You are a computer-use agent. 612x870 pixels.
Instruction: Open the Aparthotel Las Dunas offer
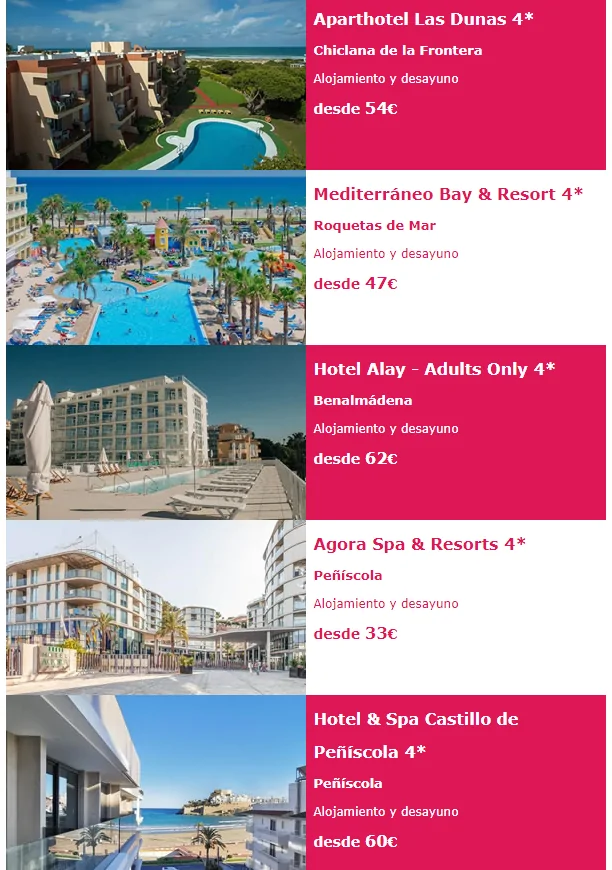[423, 19]
